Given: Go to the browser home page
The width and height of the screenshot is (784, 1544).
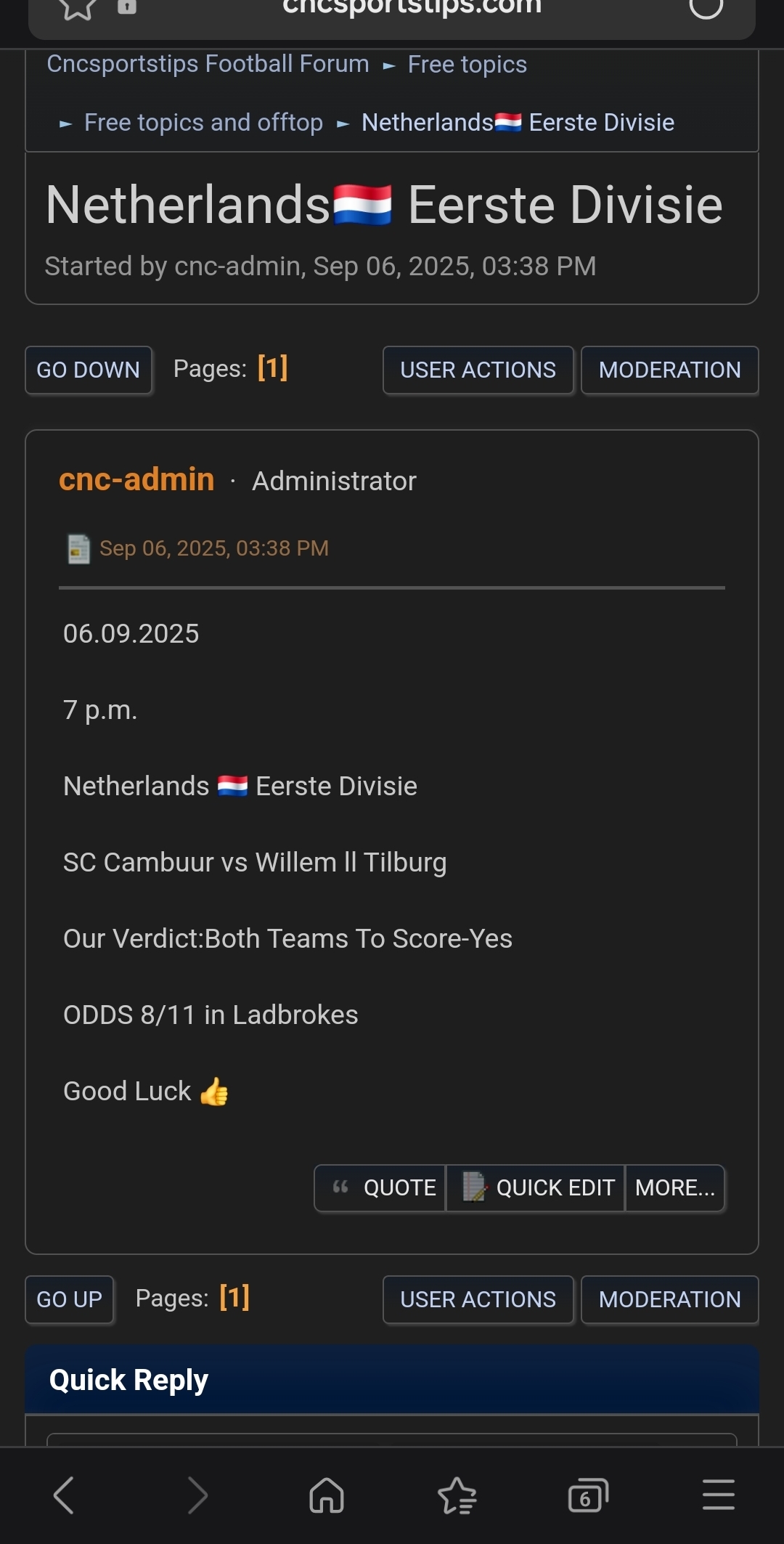Looking at the screenshot, I should tap(327, 1495).
